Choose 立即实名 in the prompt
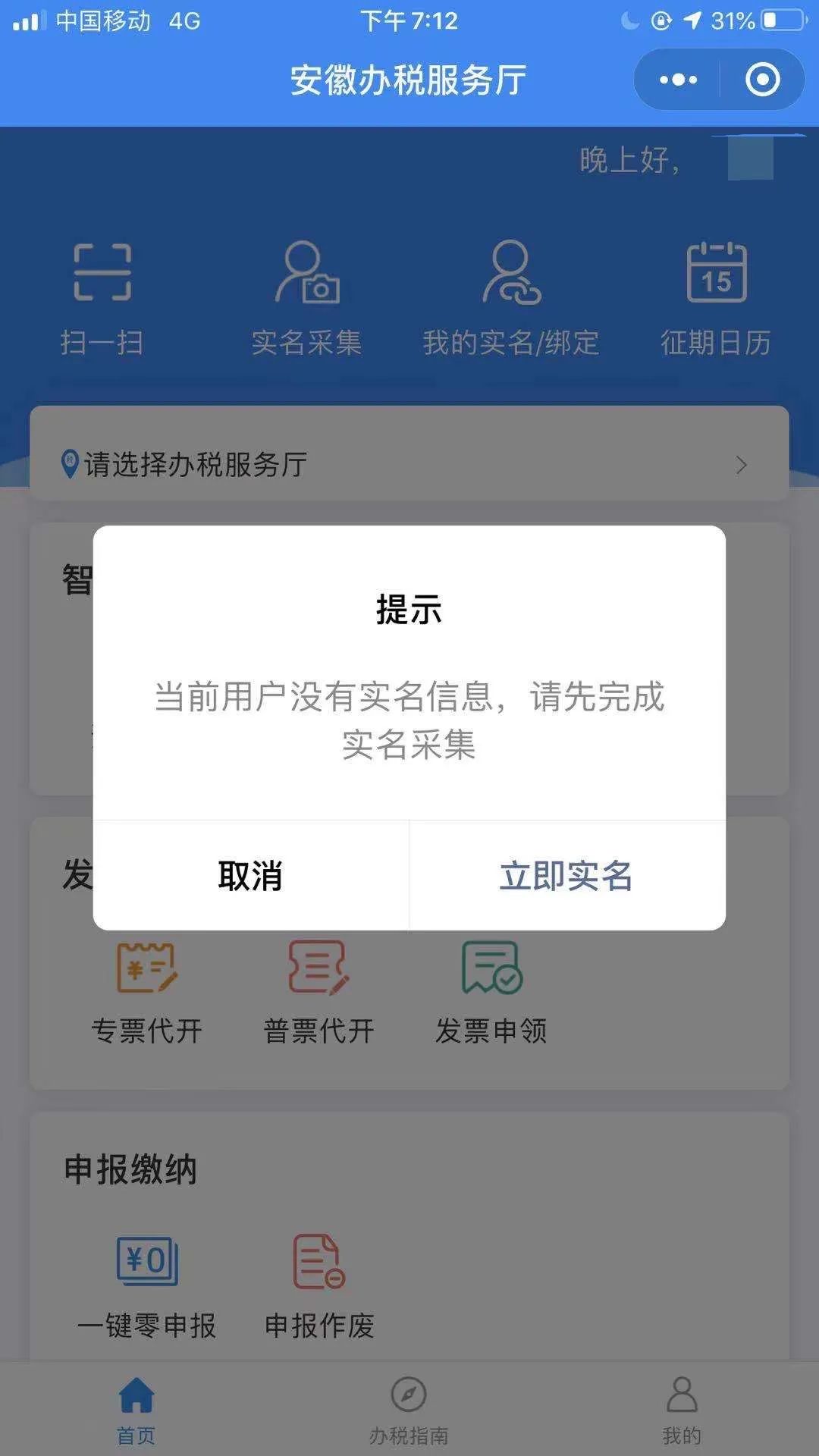The width and height of the screenshot is (819, 1456). [567, 875]
